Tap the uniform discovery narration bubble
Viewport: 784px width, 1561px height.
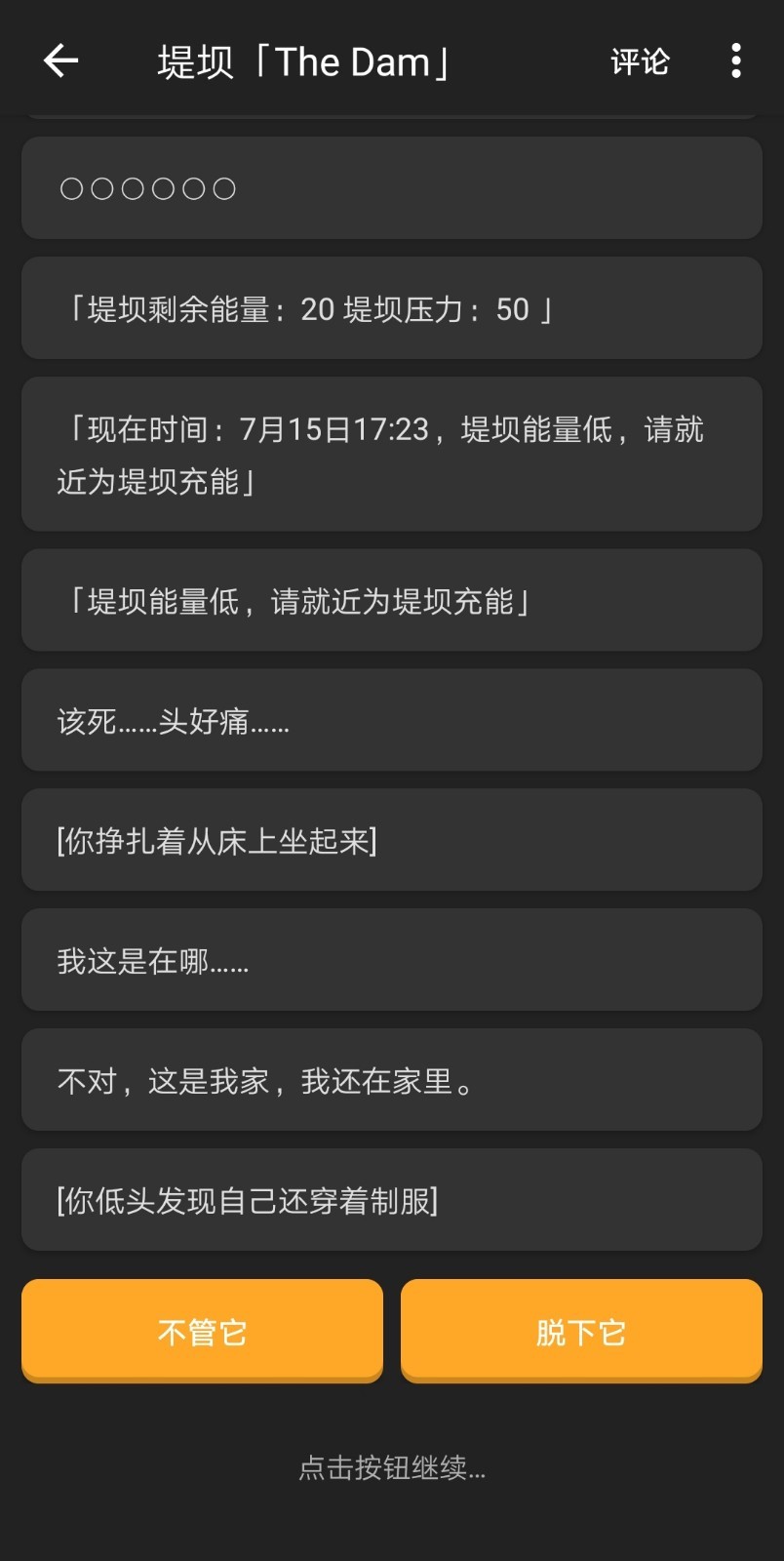click(x=392, y=1200)
